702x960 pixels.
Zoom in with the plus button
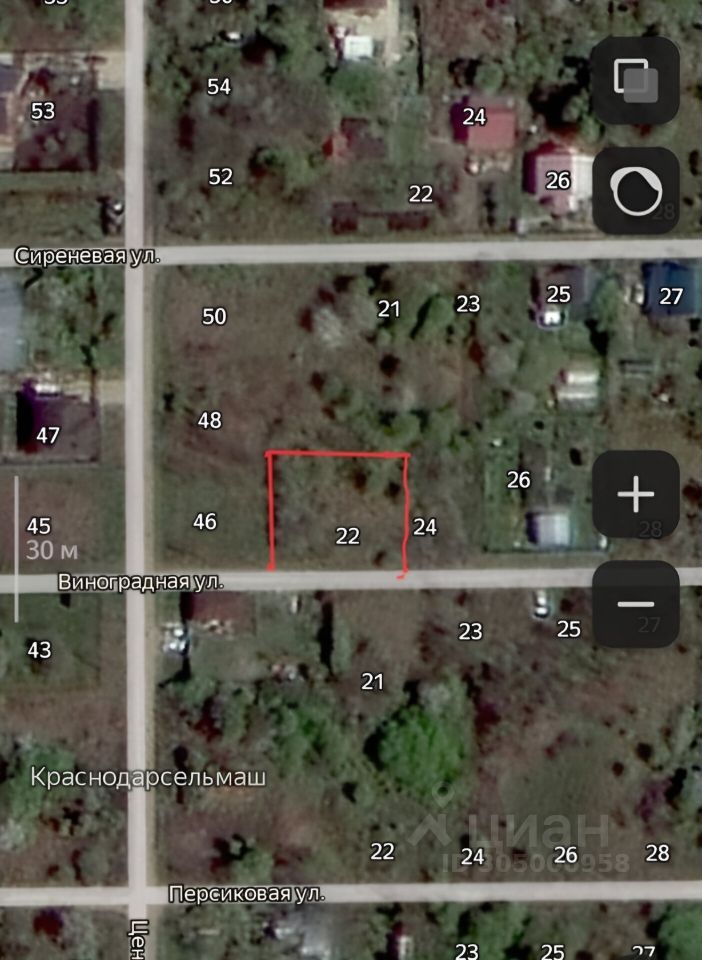point(636,494)
